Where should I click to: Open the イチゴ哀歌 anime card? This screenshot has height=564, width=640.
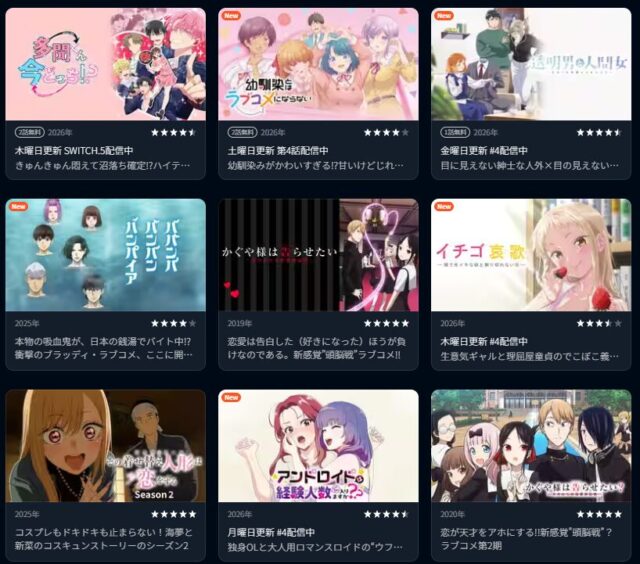(x=531, y=255)
